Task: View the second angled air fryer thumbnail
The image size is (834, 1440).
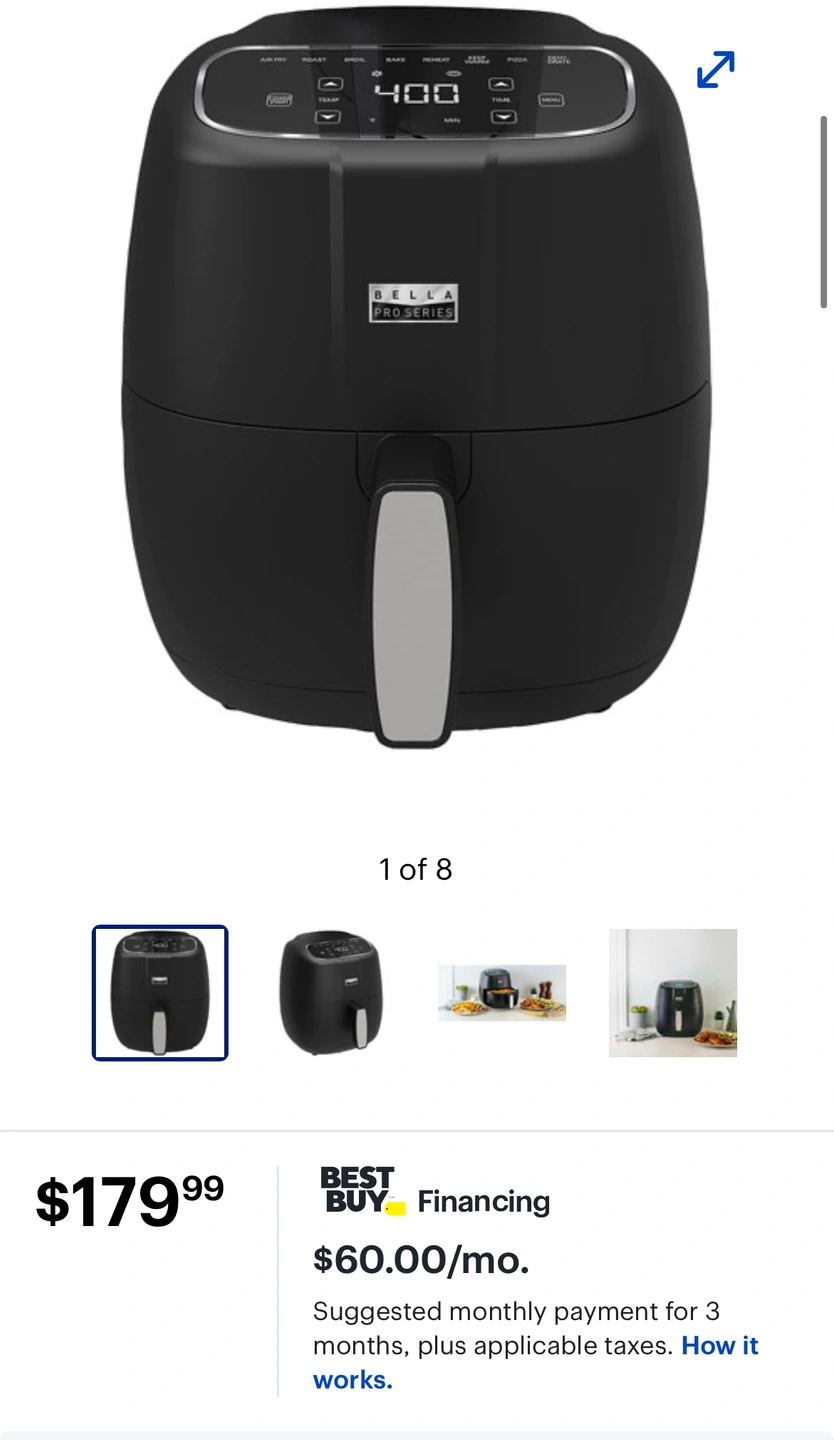Action: pyautogui.click(x=331, y=993)
